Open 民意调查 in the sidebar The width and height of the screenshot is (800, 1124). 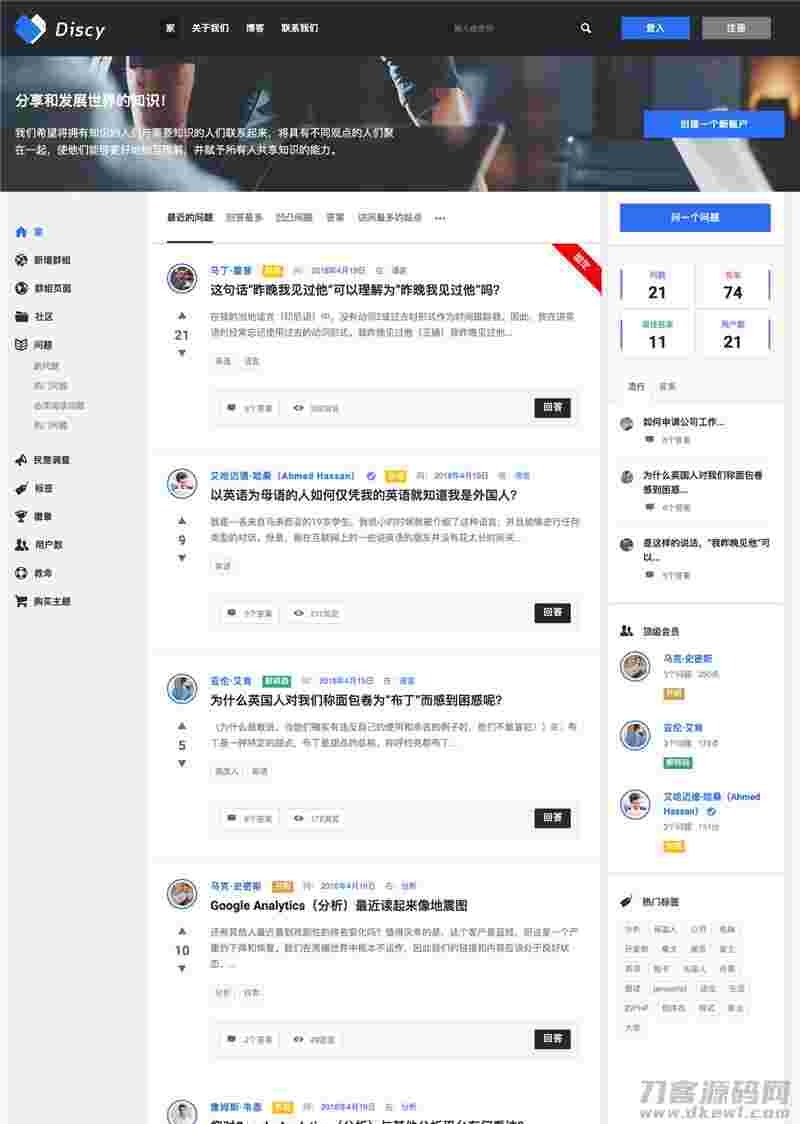tap(51, 460)
